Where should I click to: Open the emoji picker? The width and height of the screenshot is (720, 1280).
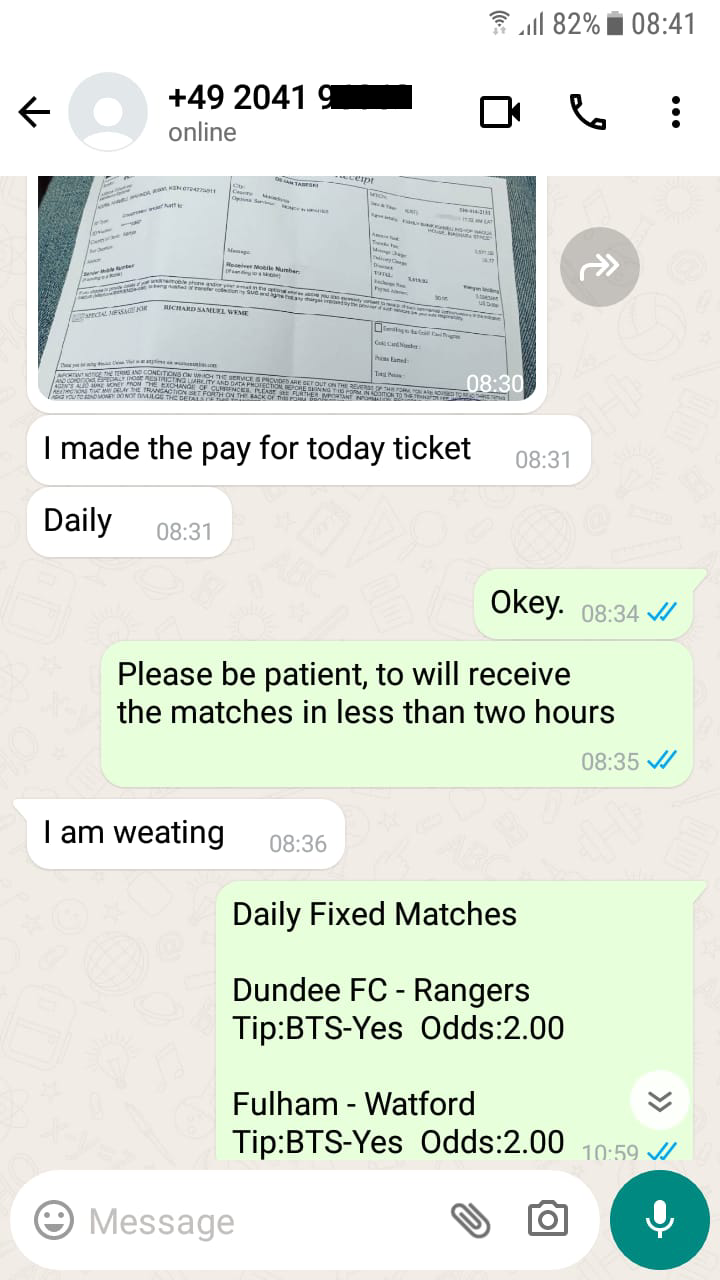pyautogui.click(x=54, y=1220)
